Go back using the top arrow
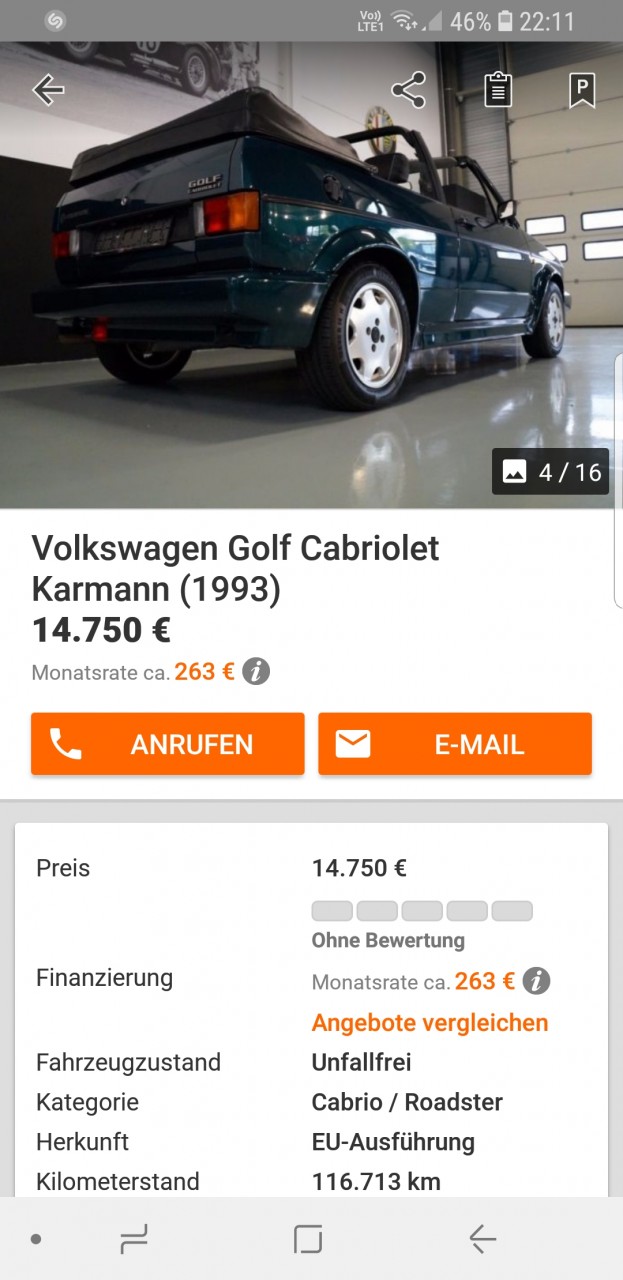This screenshot has height=1280, width=623. (x=48, y=90)
